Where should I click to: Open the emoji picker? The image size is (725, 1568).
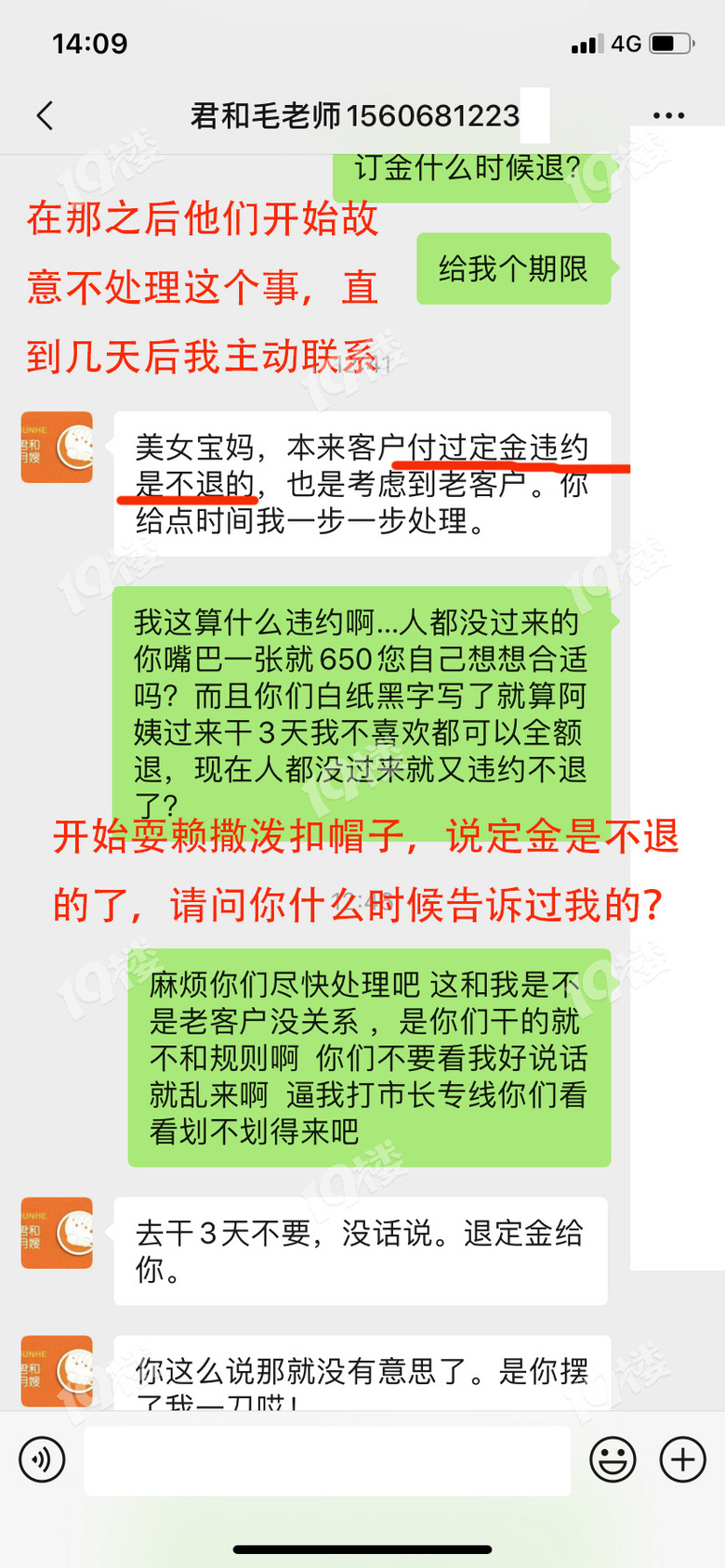(x=613, y=1460)
